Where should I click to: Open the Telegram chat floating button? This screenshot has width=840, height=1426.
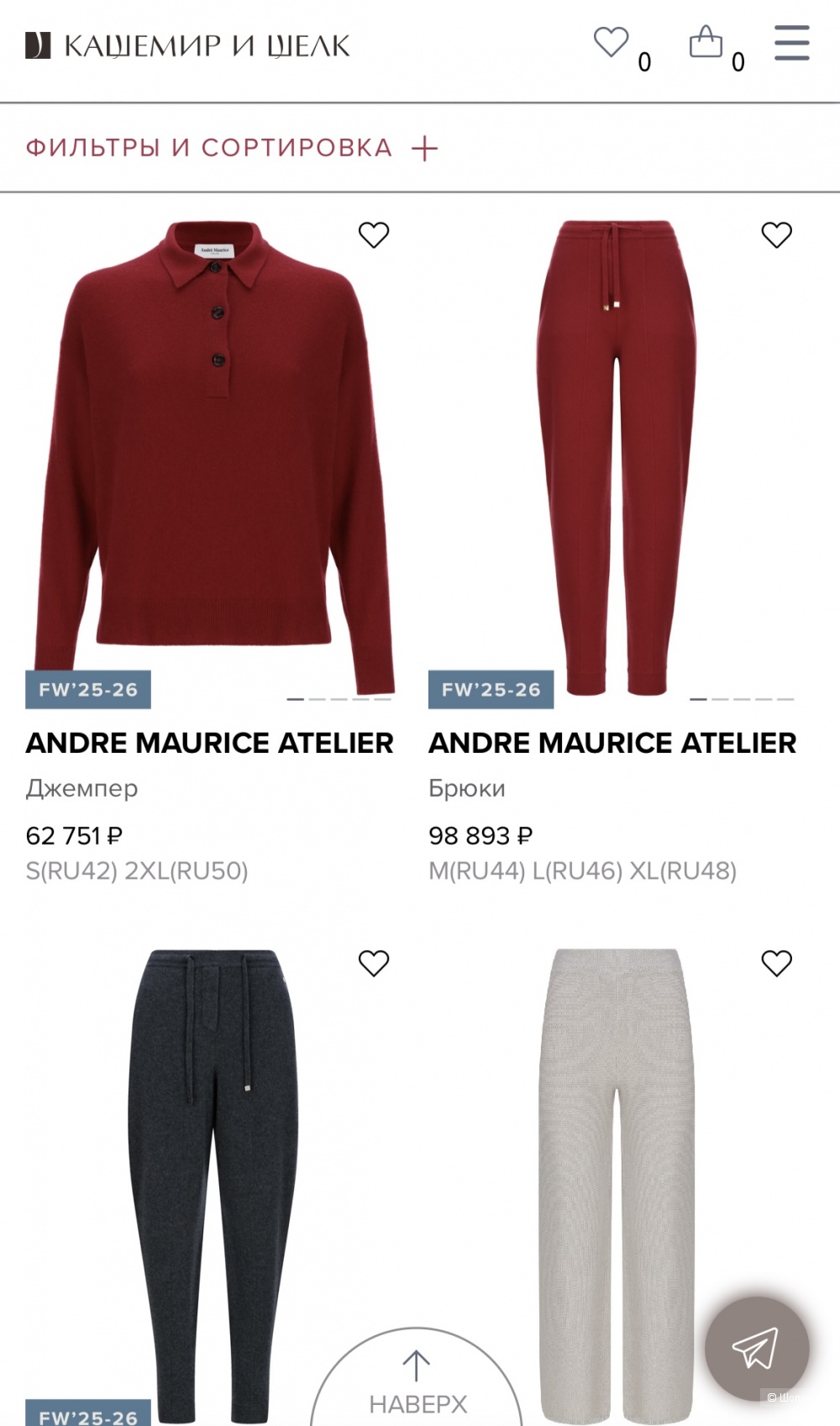pos(756,1348)
